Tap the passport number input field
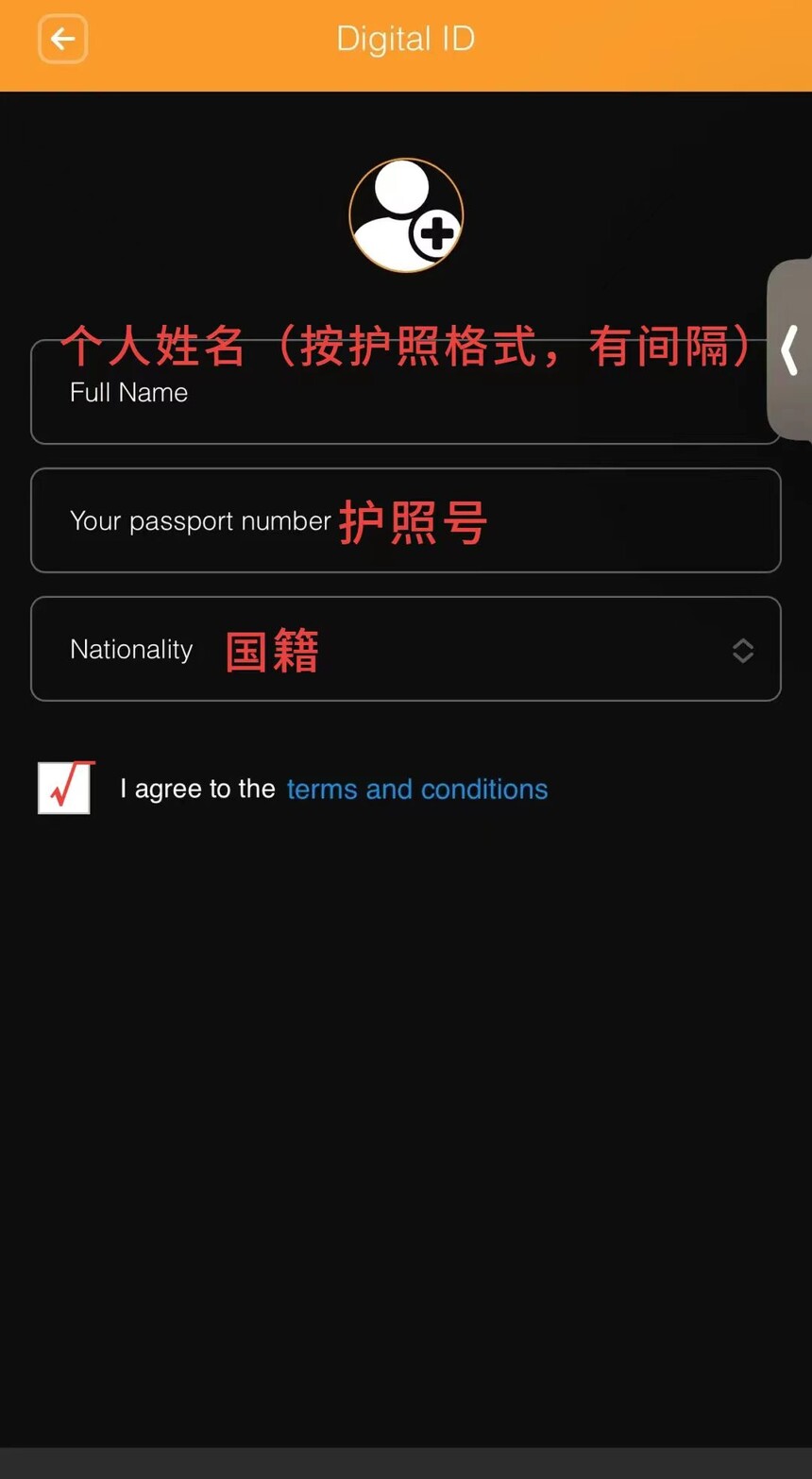 405,520
